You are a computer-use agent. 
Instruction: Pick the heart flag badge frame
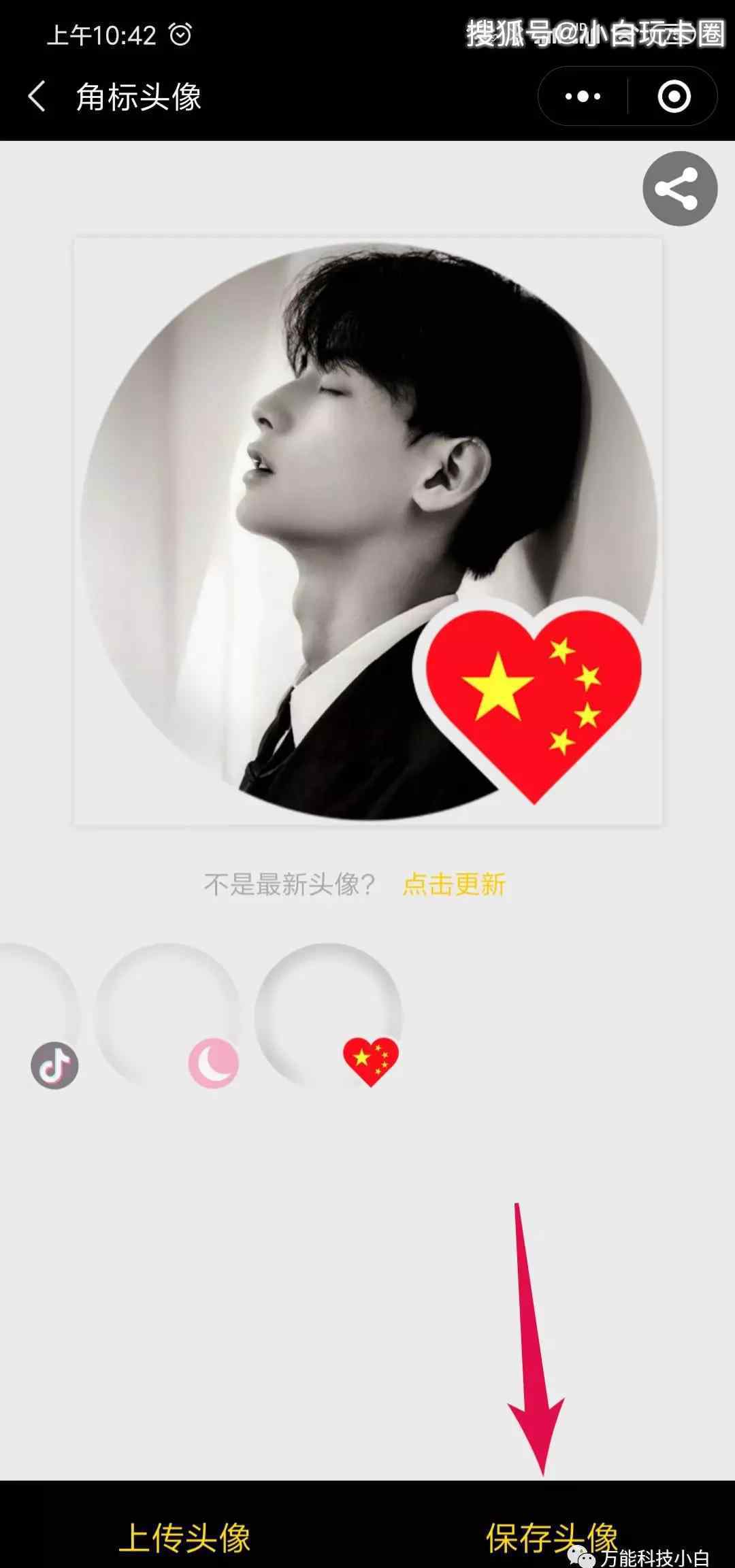pyautogui.click(x=330, y=1017)
